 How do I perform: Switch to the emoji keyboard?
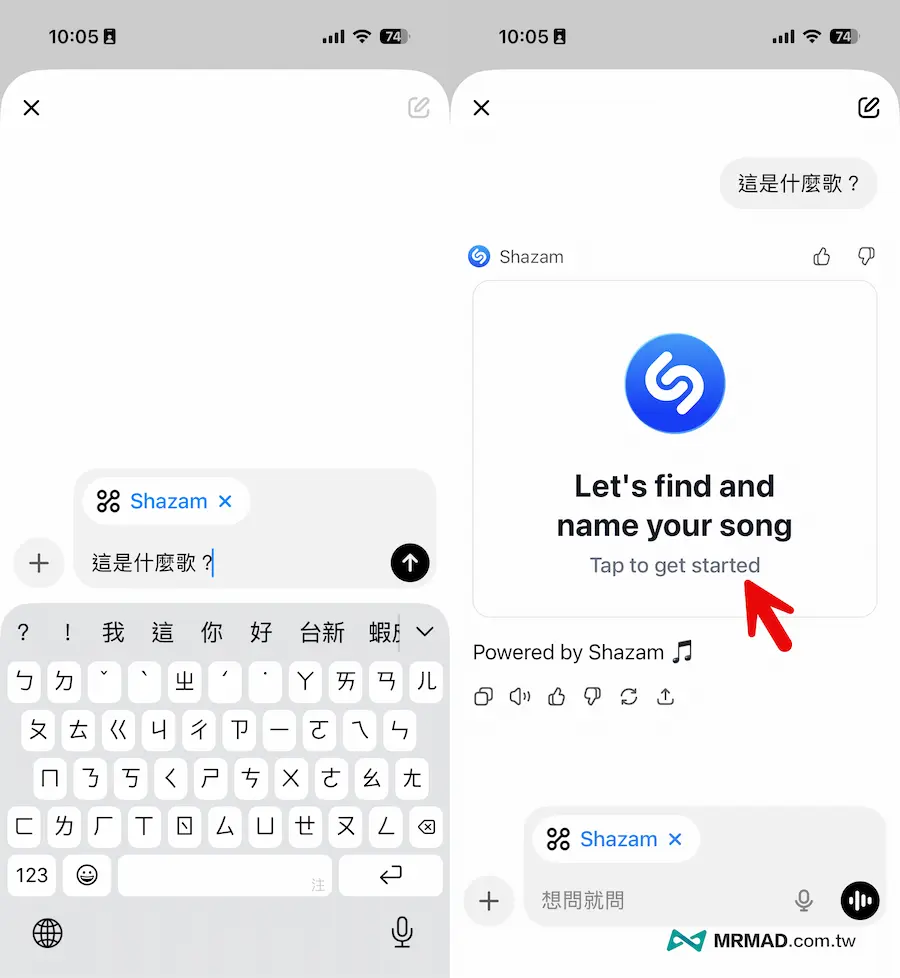tap(87, 876)
